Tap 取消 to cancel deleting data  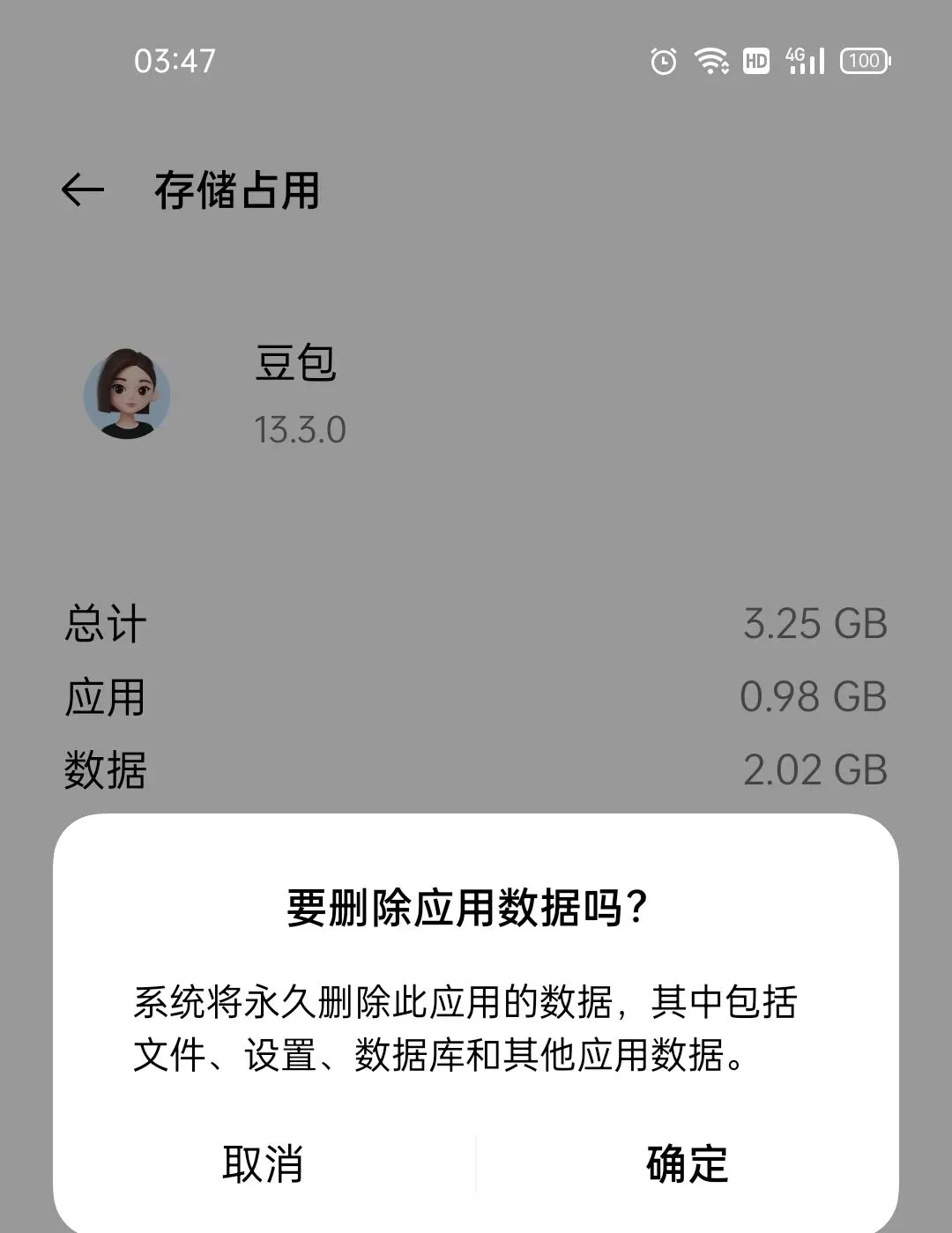pos(263,1163)
